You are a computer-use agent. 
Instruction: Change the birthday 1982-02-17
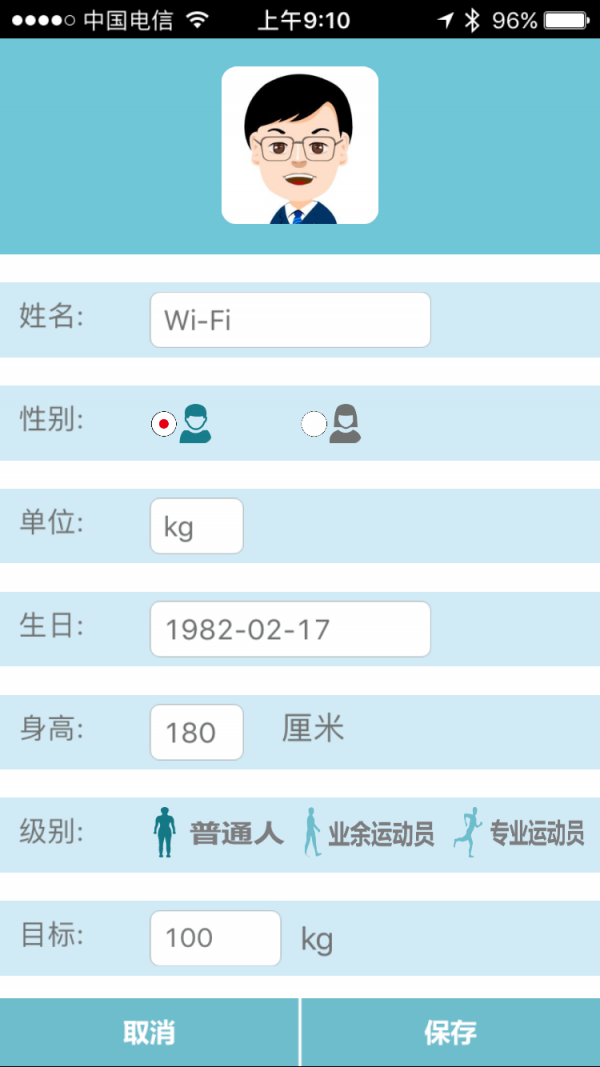(x=290, y=629)
